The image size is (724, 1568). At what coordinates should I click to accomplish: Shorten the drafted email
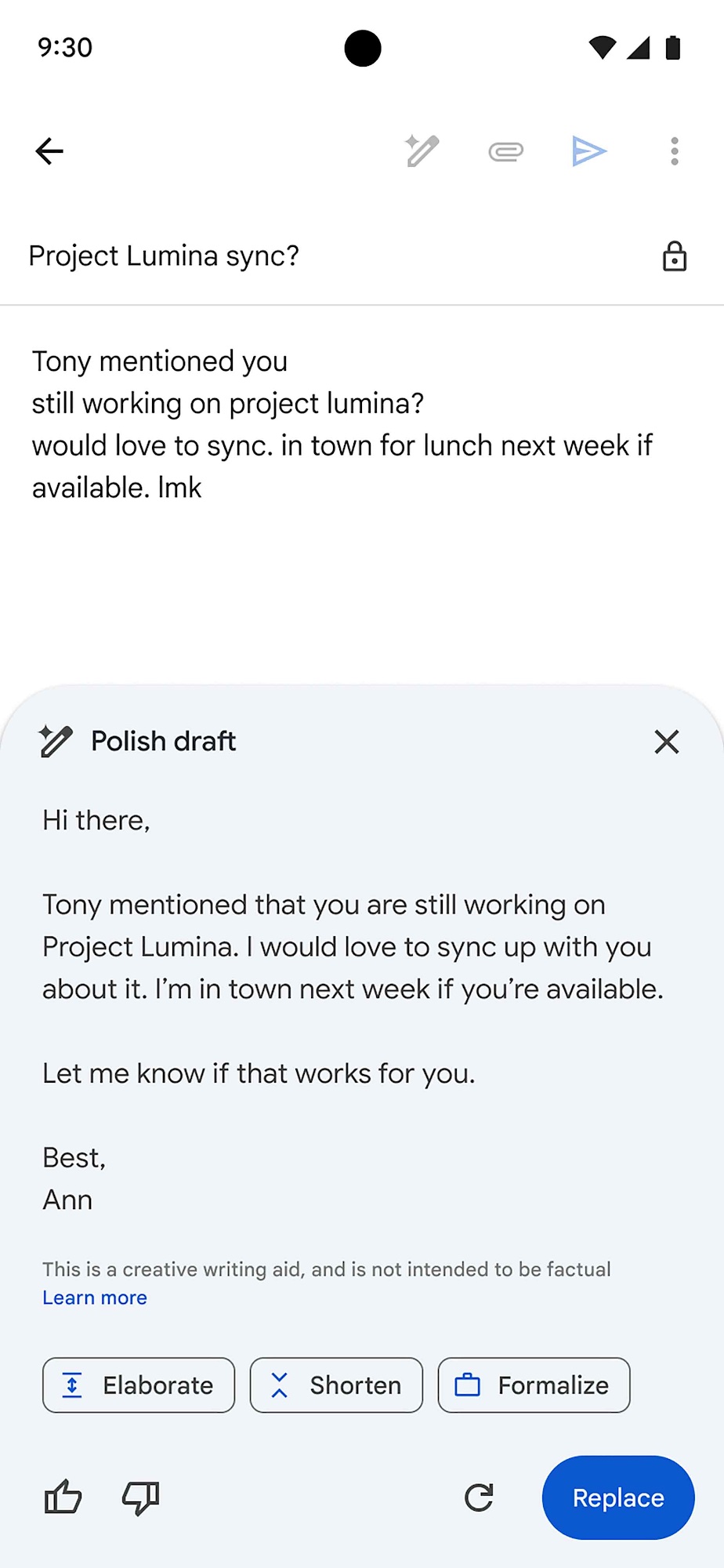335,1385
